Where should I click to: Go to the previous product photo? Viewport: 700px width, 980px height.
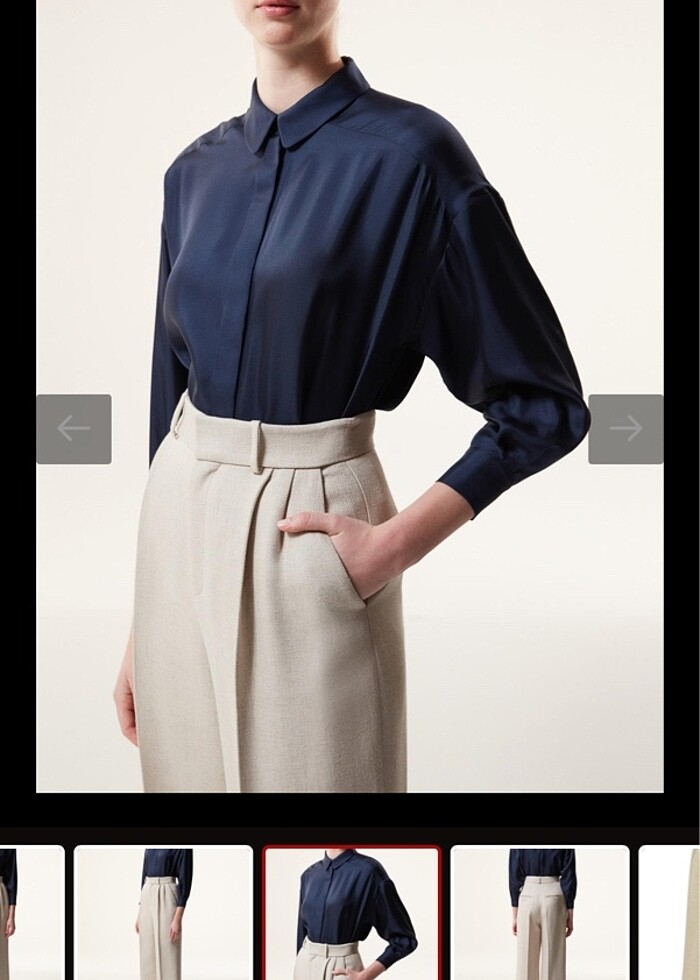tap(74, 429)
